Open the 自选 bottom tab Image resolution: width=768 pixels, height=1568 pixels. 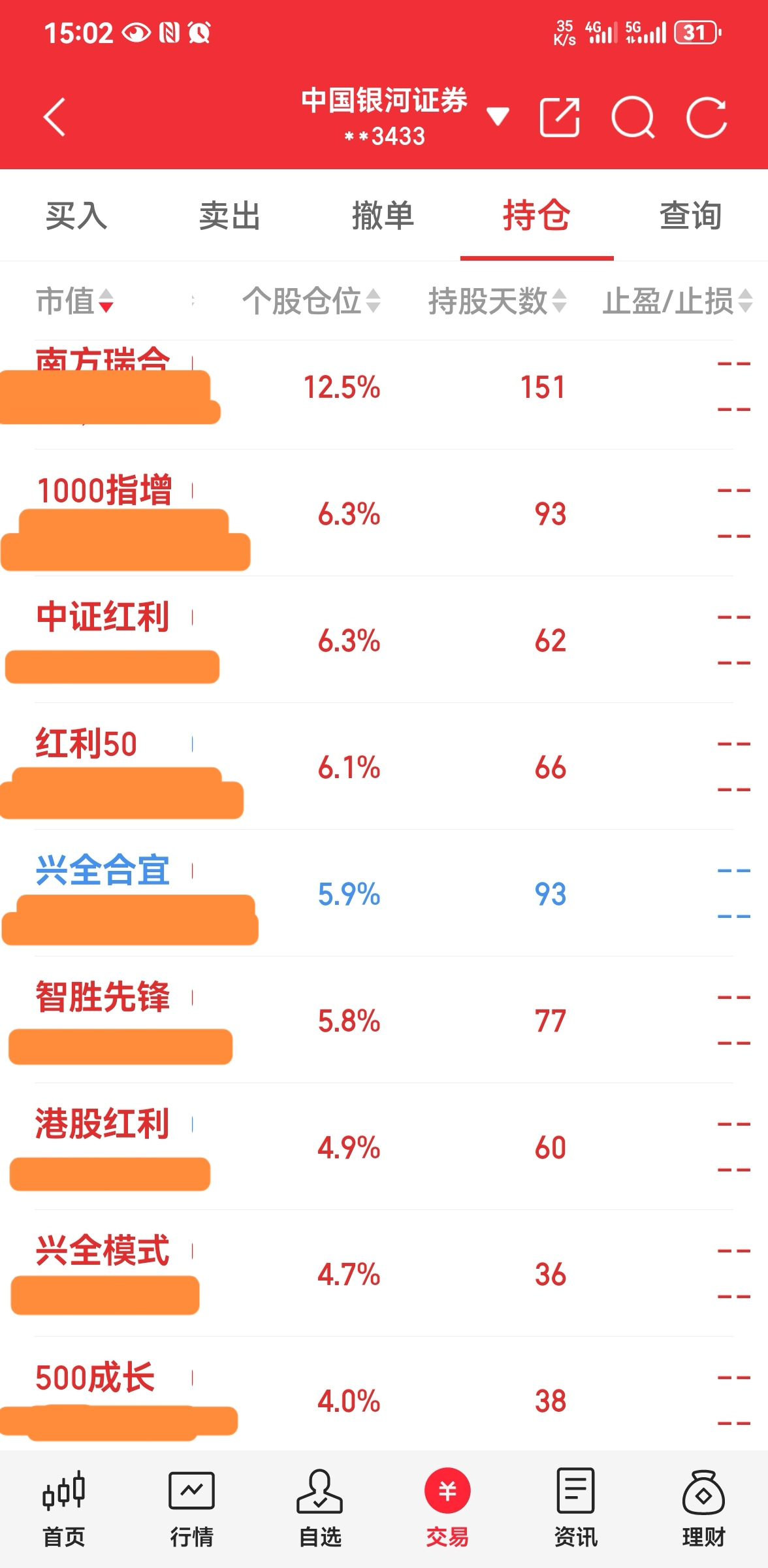(320, 1509)
